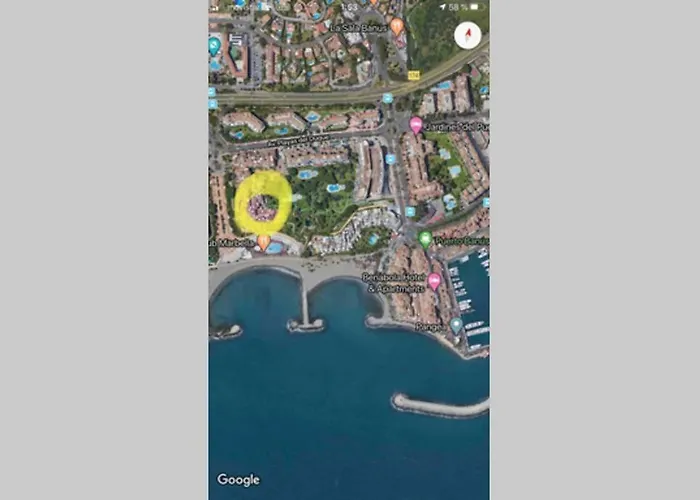Screen dimensions: 700x500
Task: Open the Puerto Banús place marker
Action: (x=425, y=239)
